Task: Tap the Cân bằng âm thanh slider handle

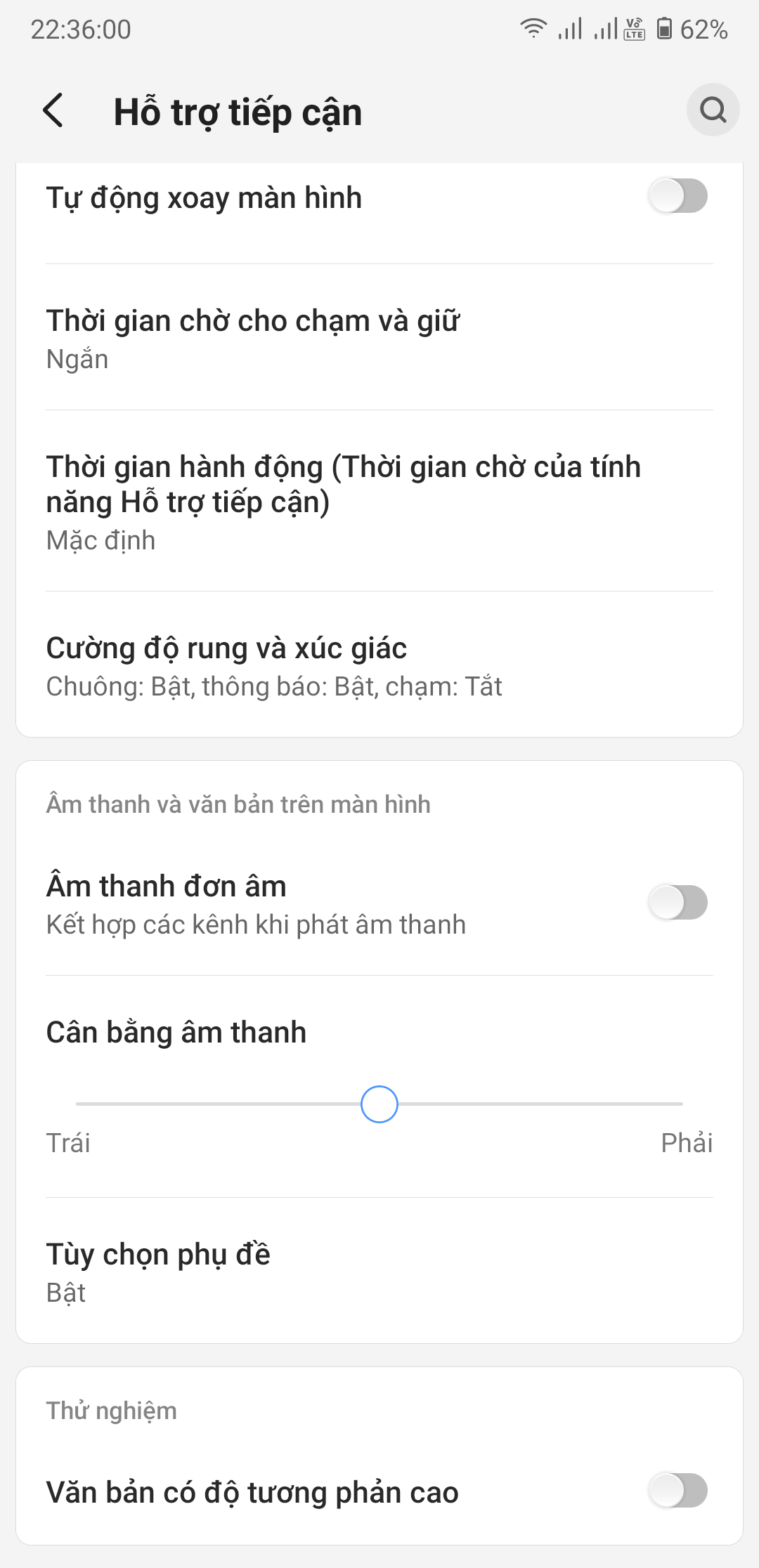Action: click(379, 1104)
